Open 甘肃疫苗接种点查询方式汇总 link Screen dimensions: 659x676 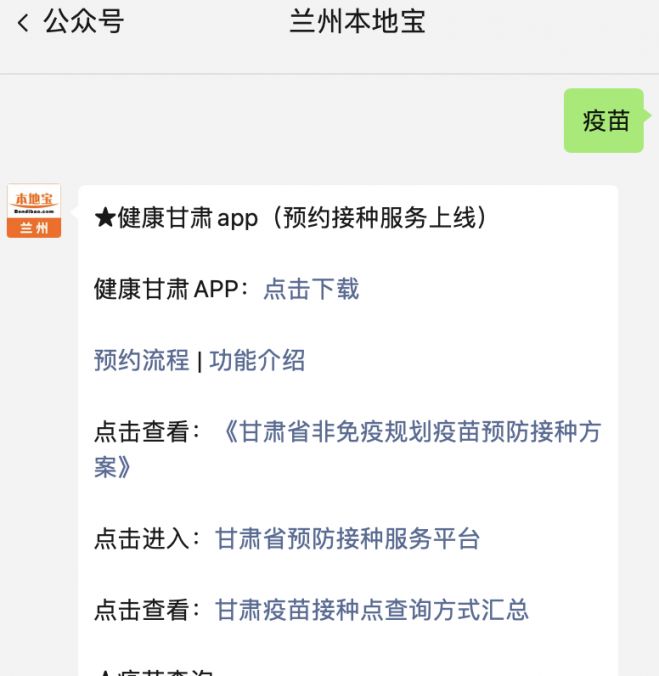tap(372, 610)
